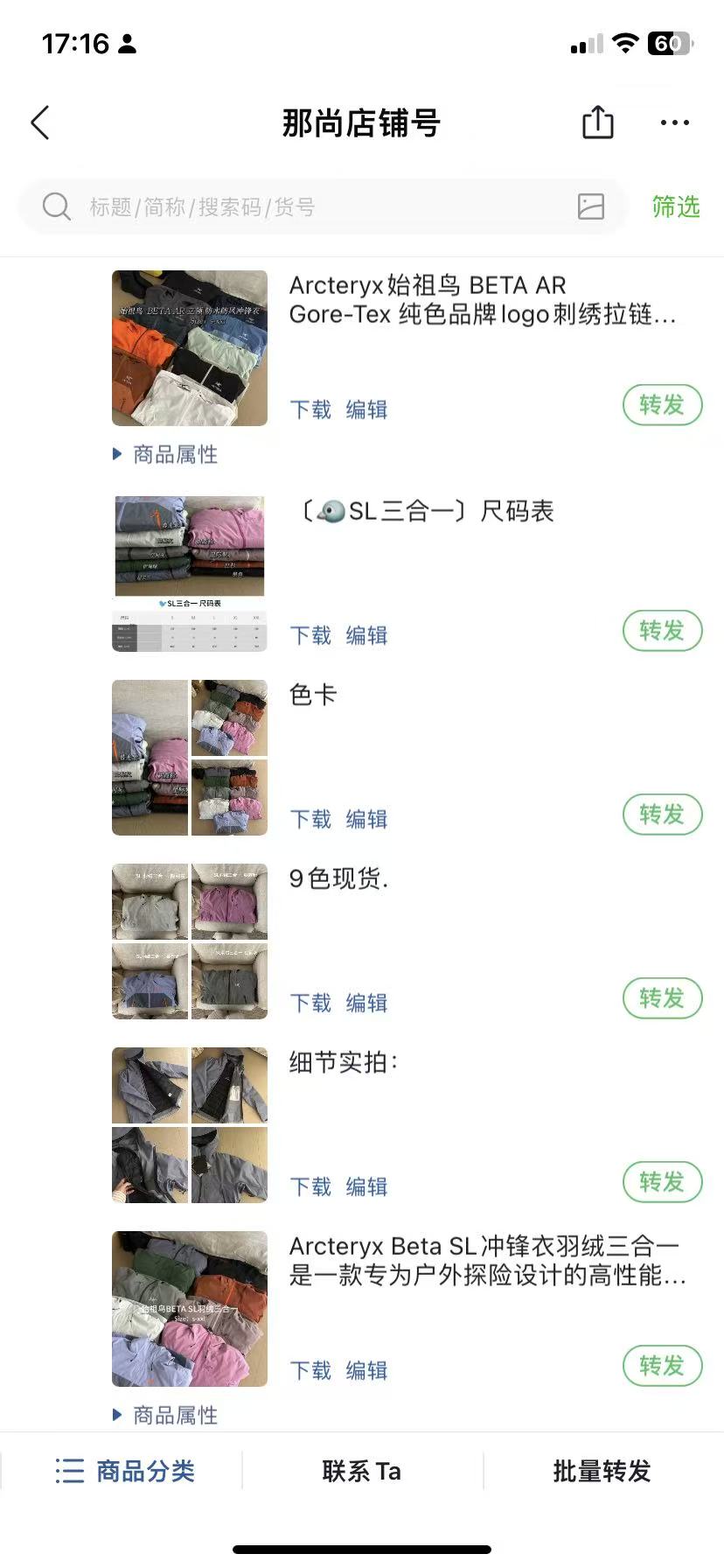Go back using the top-left arrow
Image resolution: width=724 pixels, height=1568 pixels.
coord(40,123)
